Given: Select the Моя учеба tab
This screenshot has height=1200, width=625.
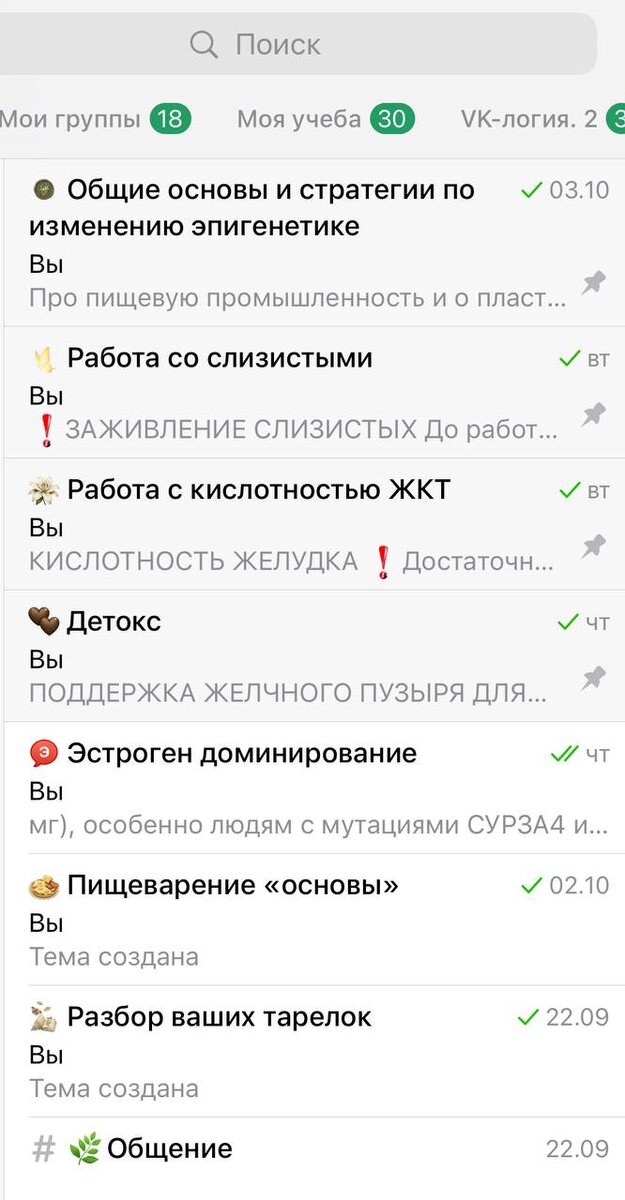Looking at the screenshot, I should tap(325, 120).
